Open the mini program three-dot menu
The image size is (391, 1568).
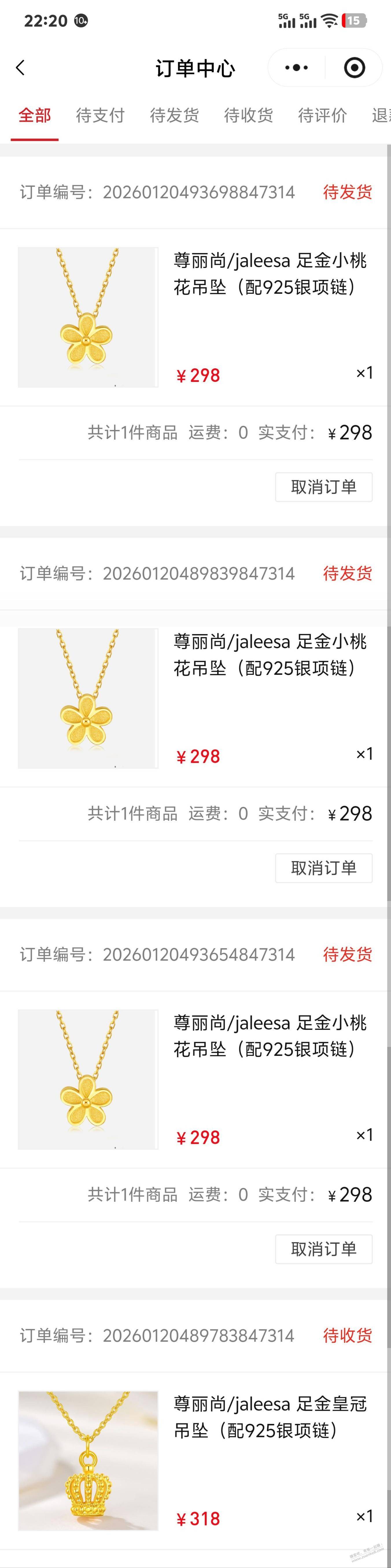297,68
